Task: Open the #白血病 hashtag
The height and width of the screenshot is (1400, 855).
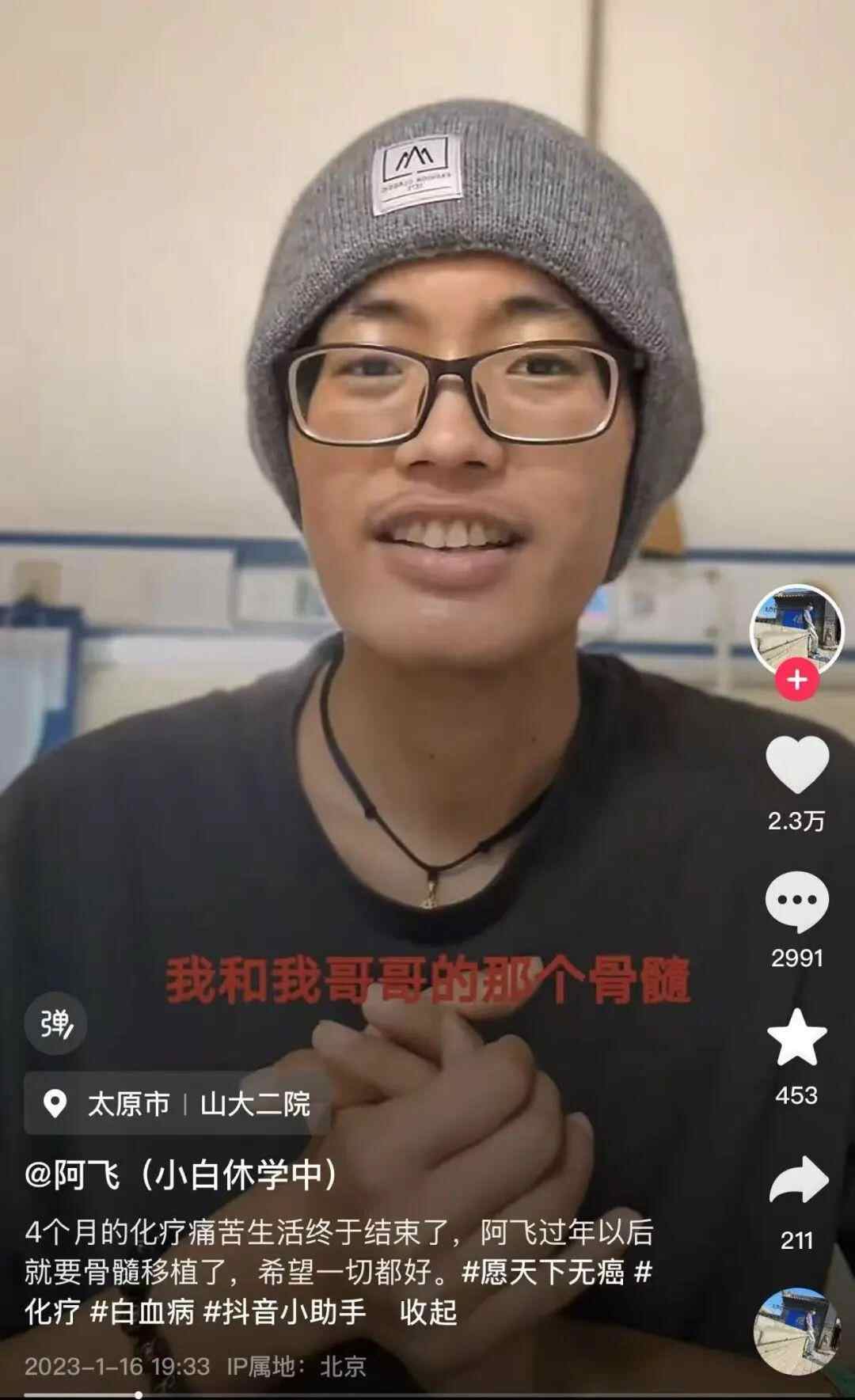Action: pos(142,1312)
